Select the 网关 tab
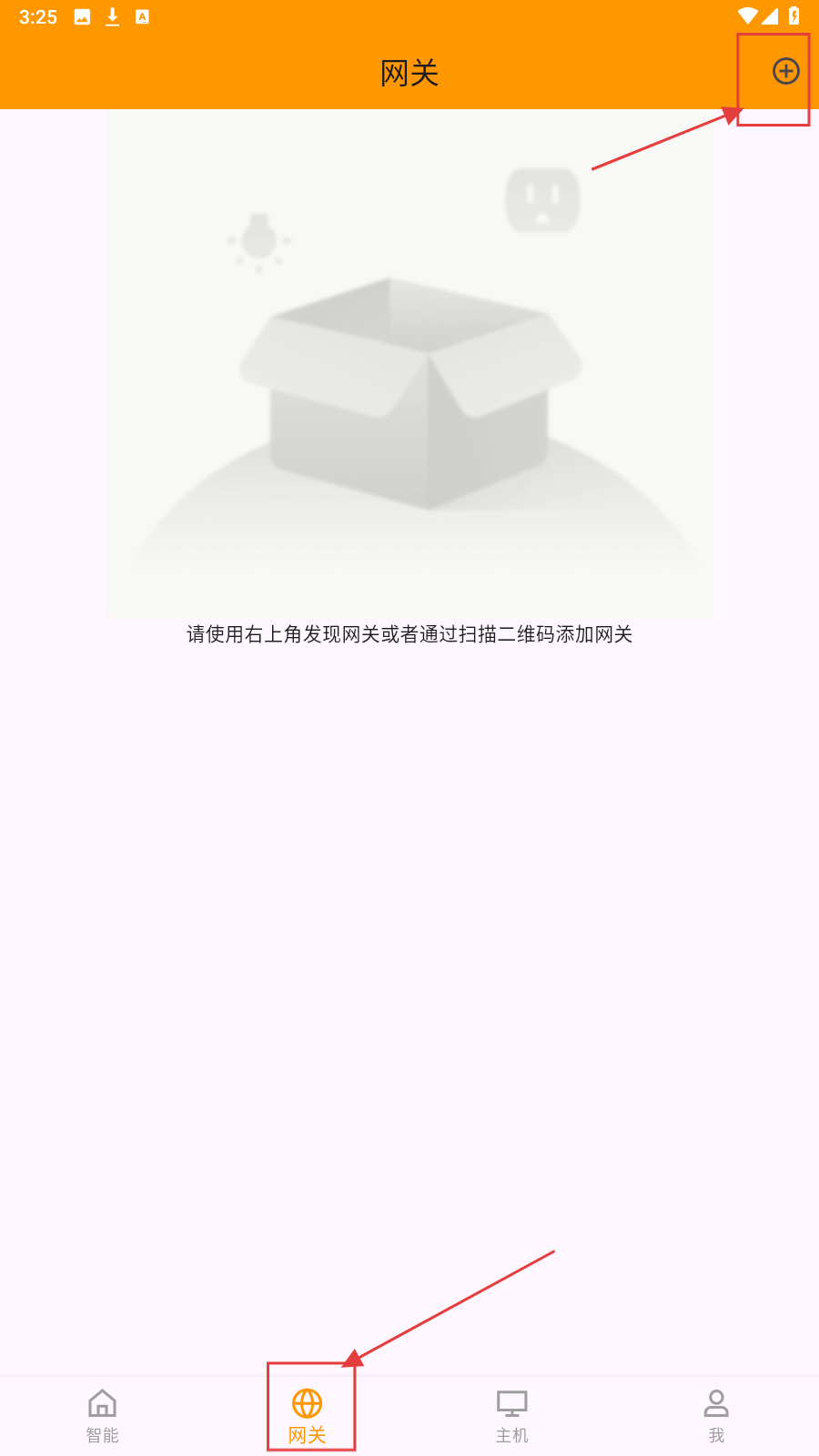The image size is (819, 1456). (x=308, y=1415)
